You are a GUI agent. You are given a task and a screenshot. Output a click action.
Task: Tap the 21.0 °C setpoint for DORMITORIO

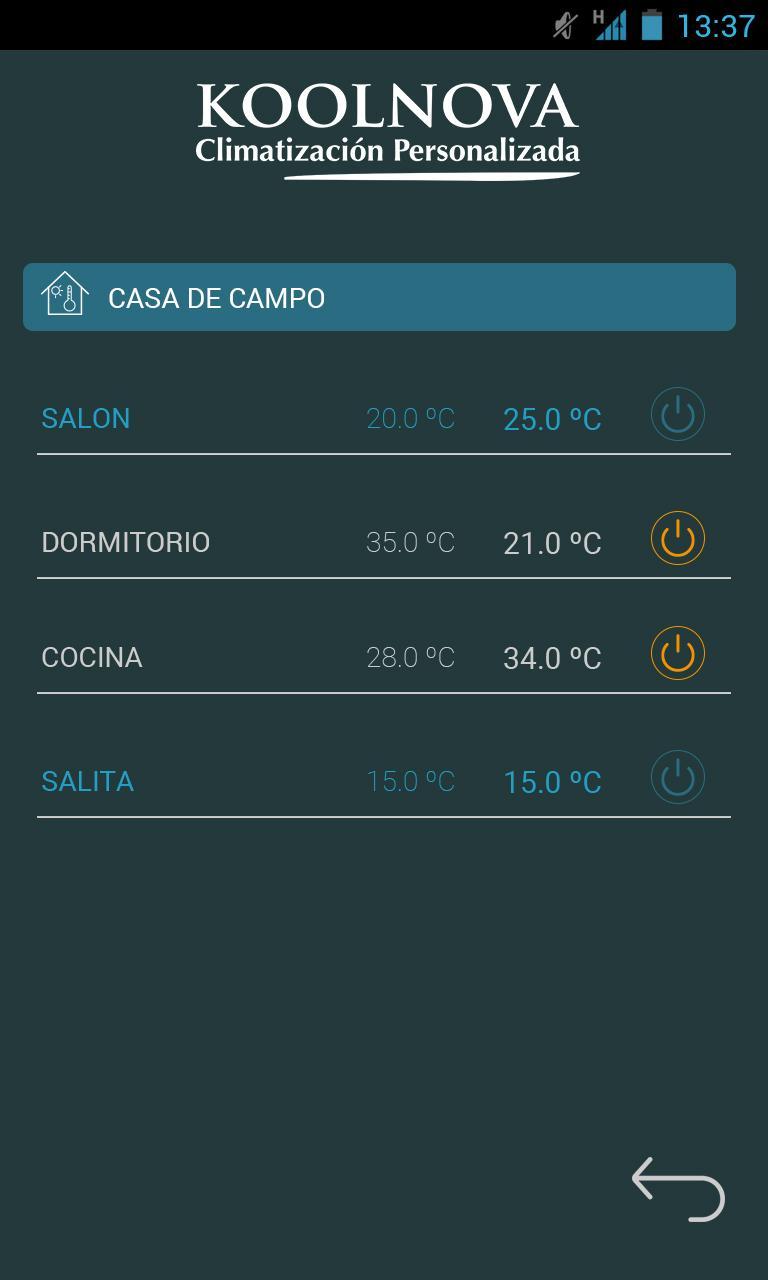click(551, 543)
